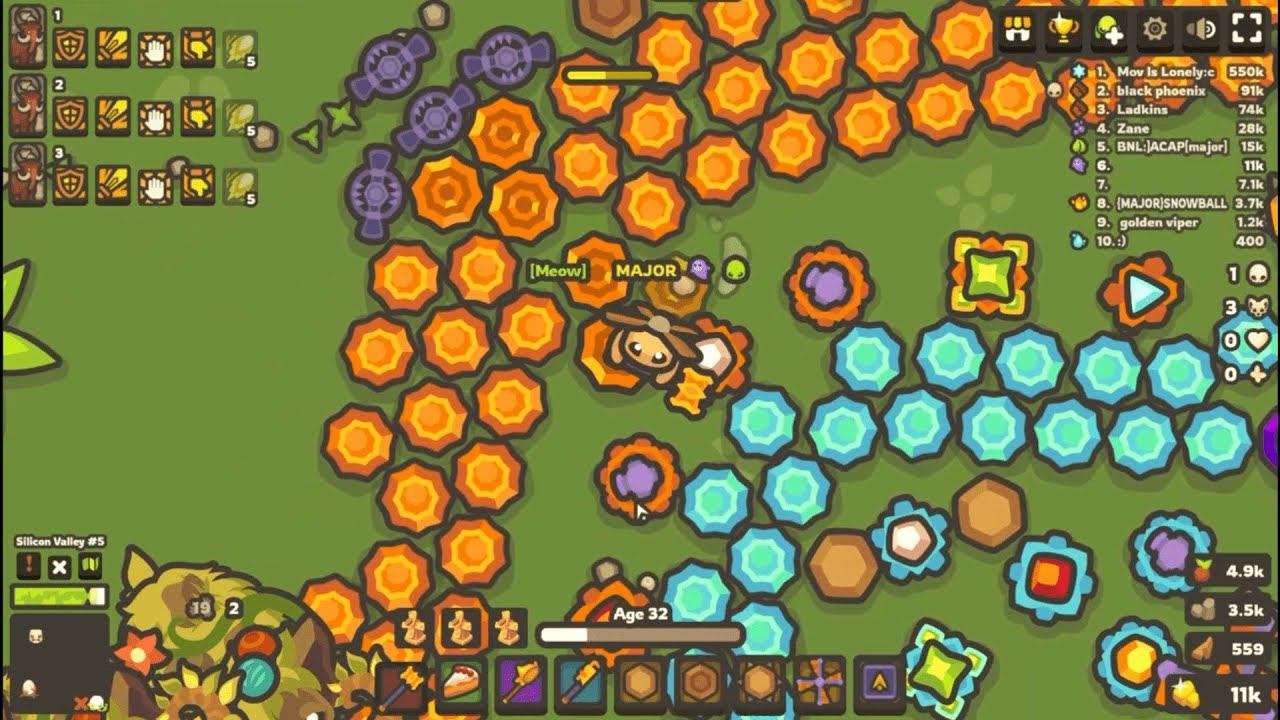The image size is (1280, 720).
Task: Use pet 3's special ability icon
Action: [x=240, y=186]
